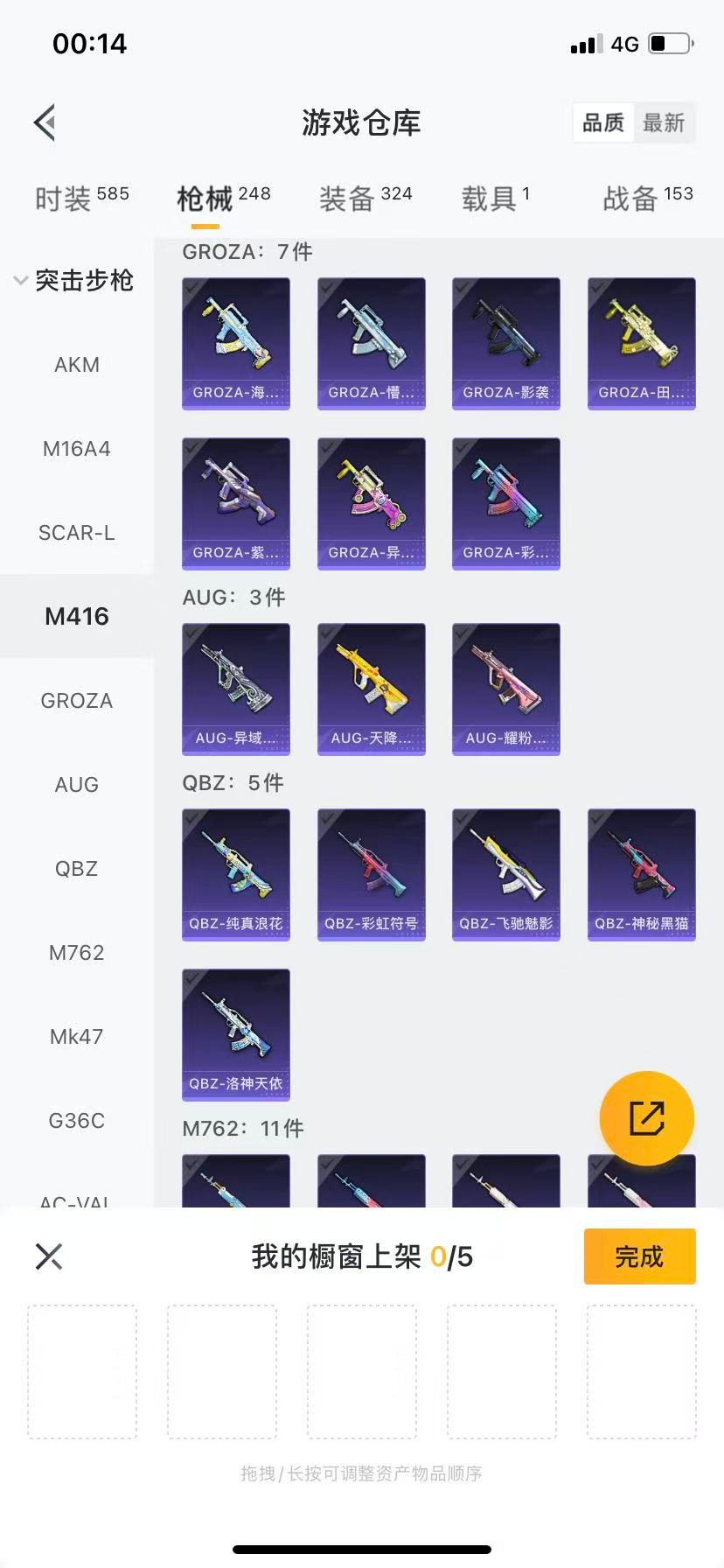
Task: Collapse the 突击步枪 category
Action: click(x=74, y=281)
